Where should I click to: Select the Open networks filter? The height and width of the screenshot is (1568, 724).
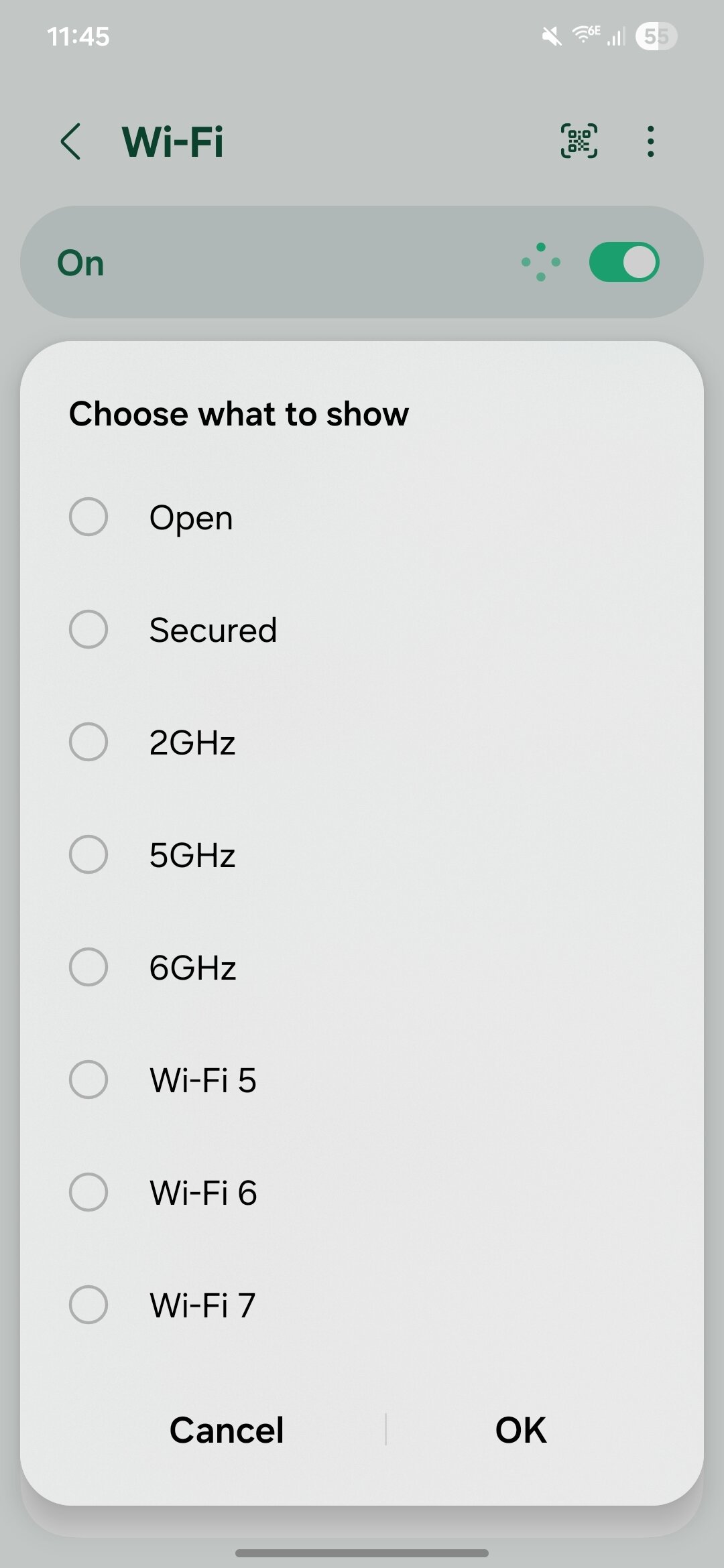tap(88, 517)
